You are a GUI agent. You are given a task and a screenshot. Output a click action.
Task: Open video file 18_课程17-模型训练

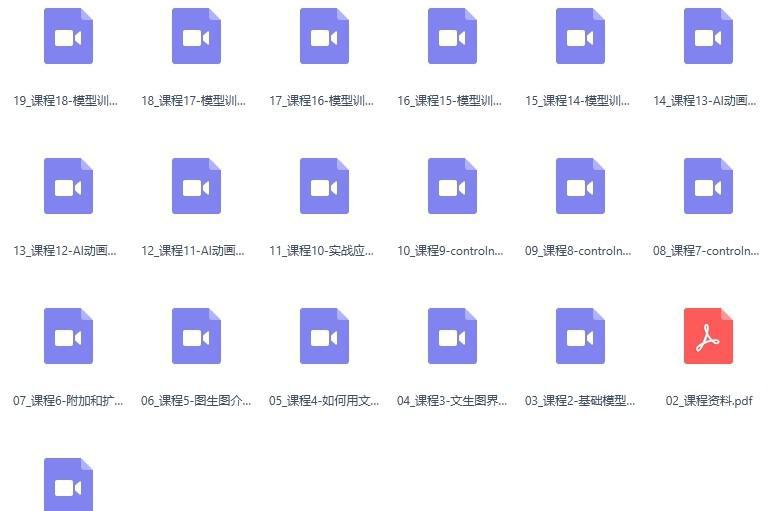(x=196, y=37)
